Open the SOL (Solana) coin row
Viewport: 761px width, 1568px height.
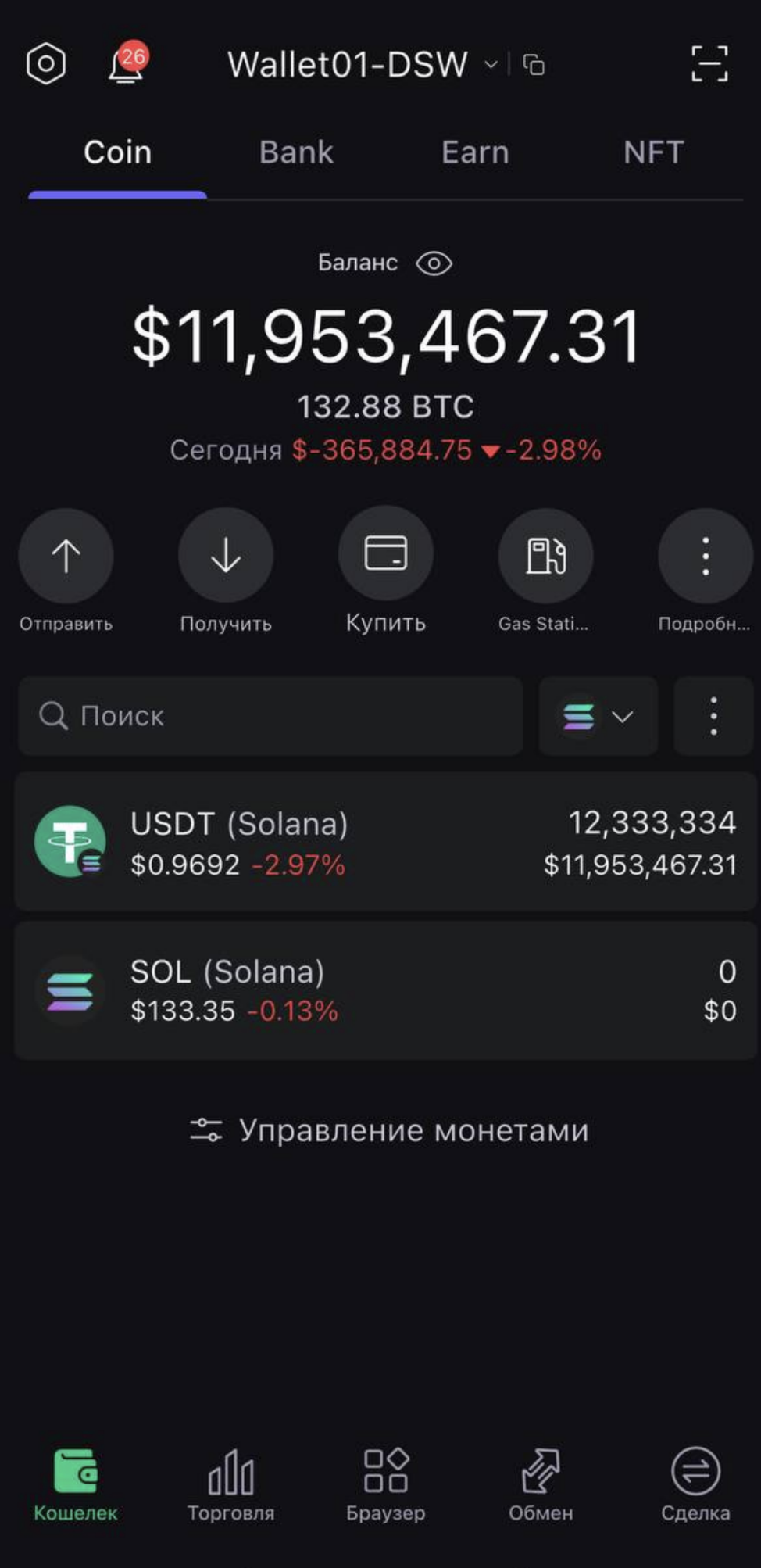385,990
